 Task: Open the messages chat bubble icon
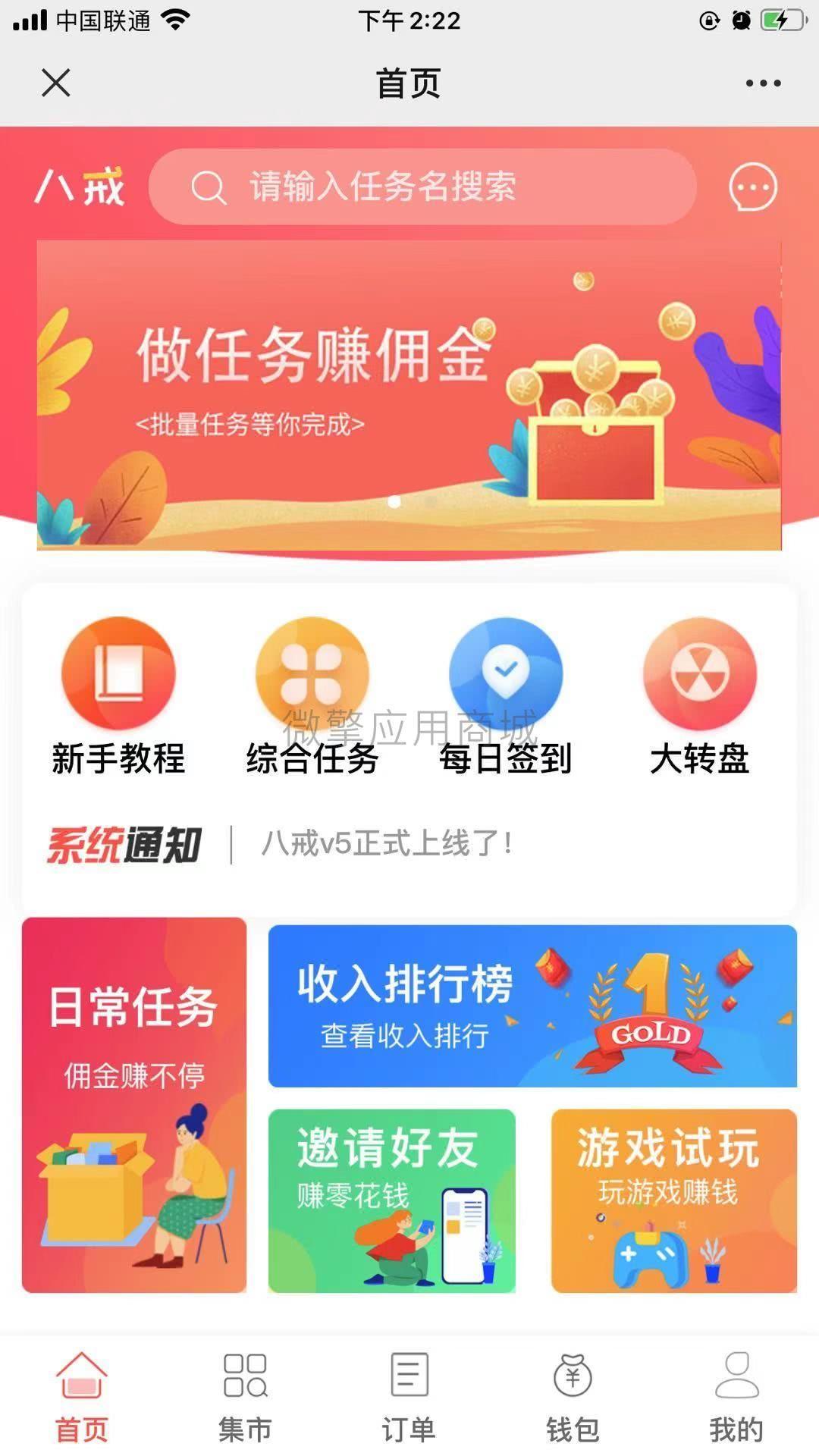pos(752,187)
